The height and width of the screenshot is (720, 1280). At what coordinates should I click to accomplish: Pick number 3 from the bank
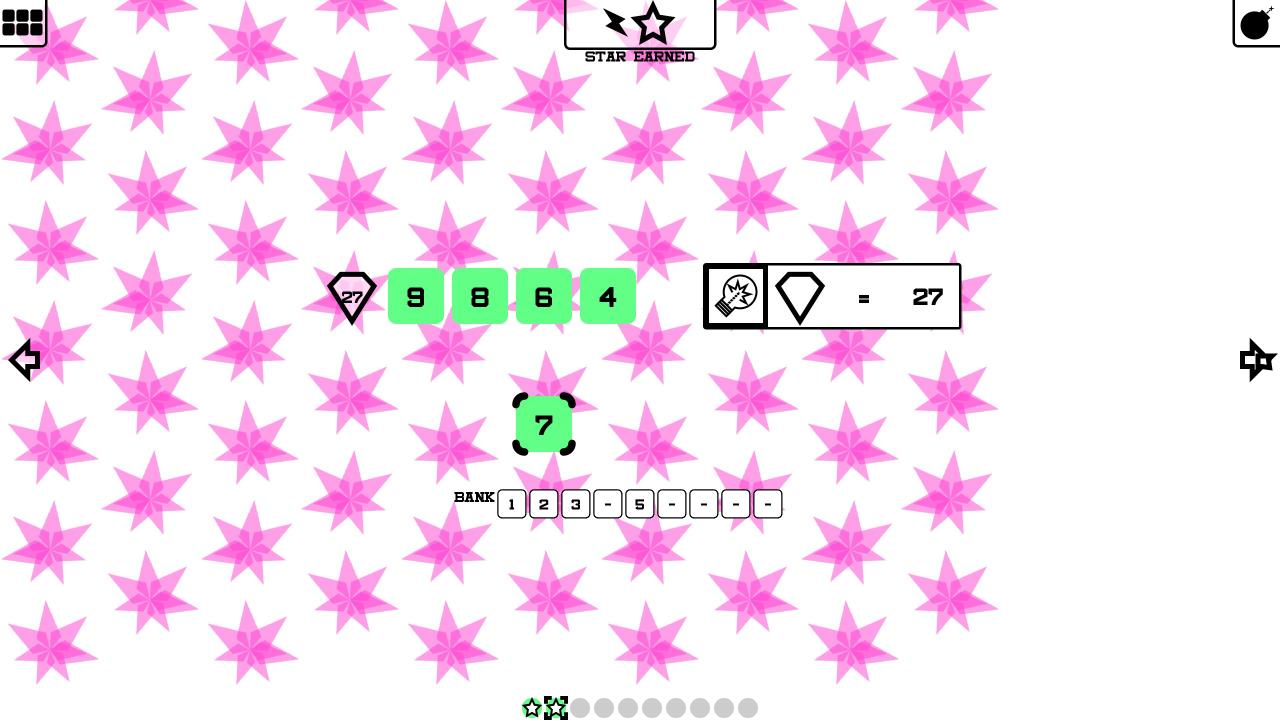point(575,504)
